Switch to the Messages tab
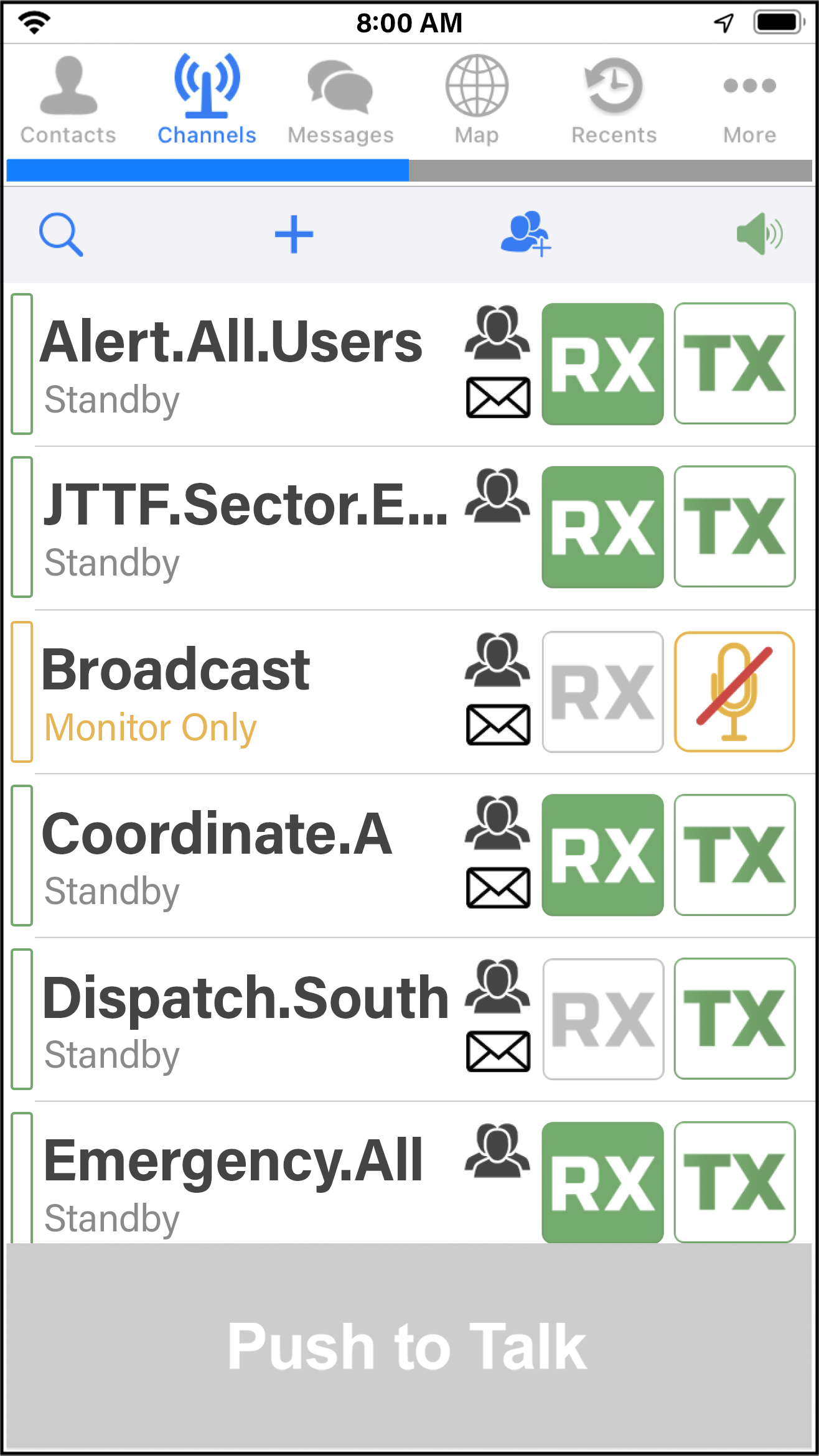Screen dimensions: 819x1456 [x=340, y=101]
